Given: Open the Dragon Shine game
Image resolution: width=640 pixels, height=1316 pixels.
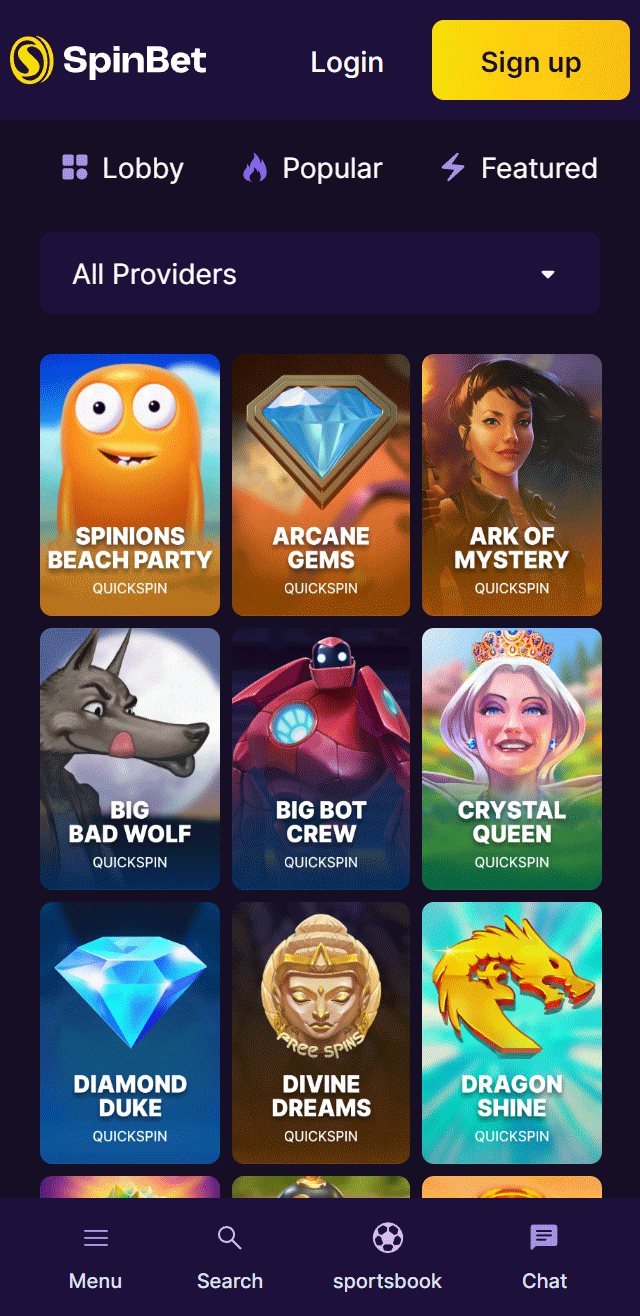Looking at the screenshot, I should point(512,1033).
